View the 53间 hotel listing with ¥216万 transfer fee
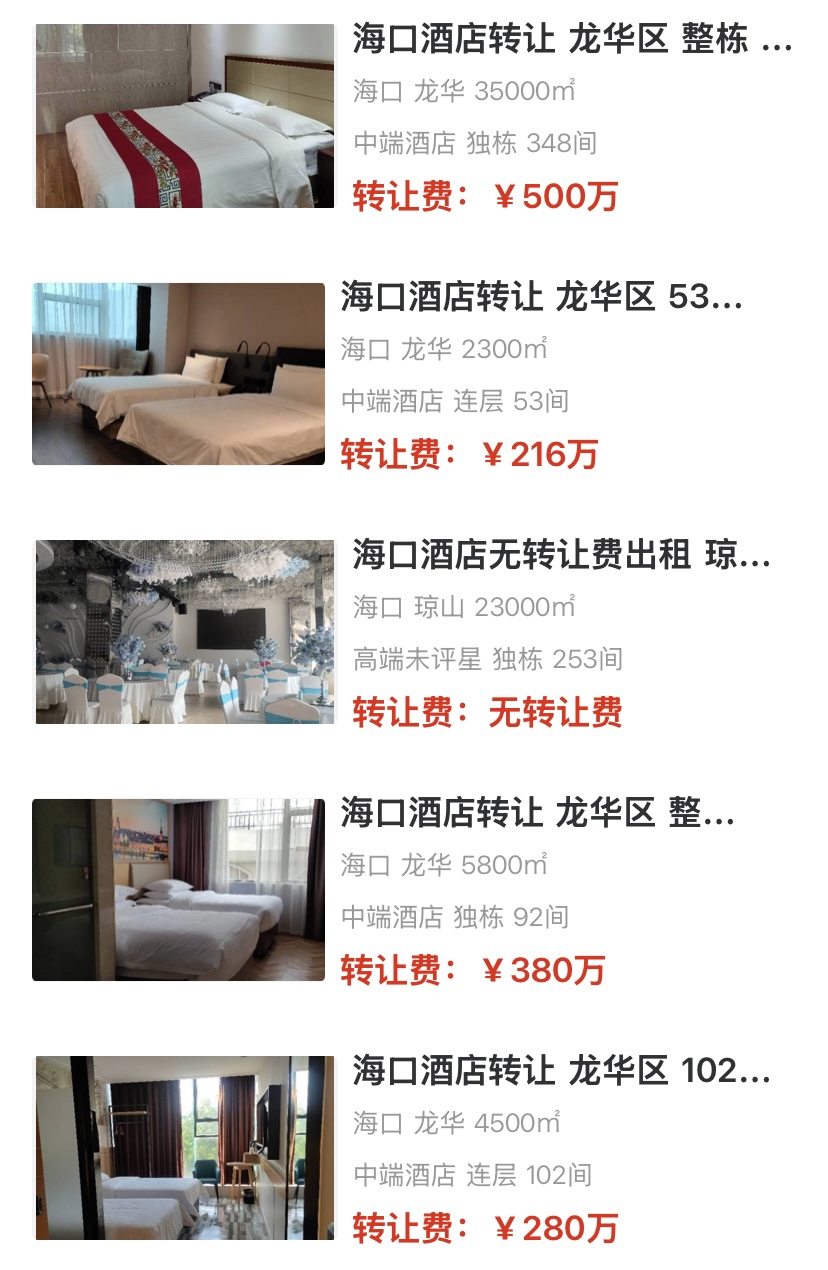 point(541,298)
